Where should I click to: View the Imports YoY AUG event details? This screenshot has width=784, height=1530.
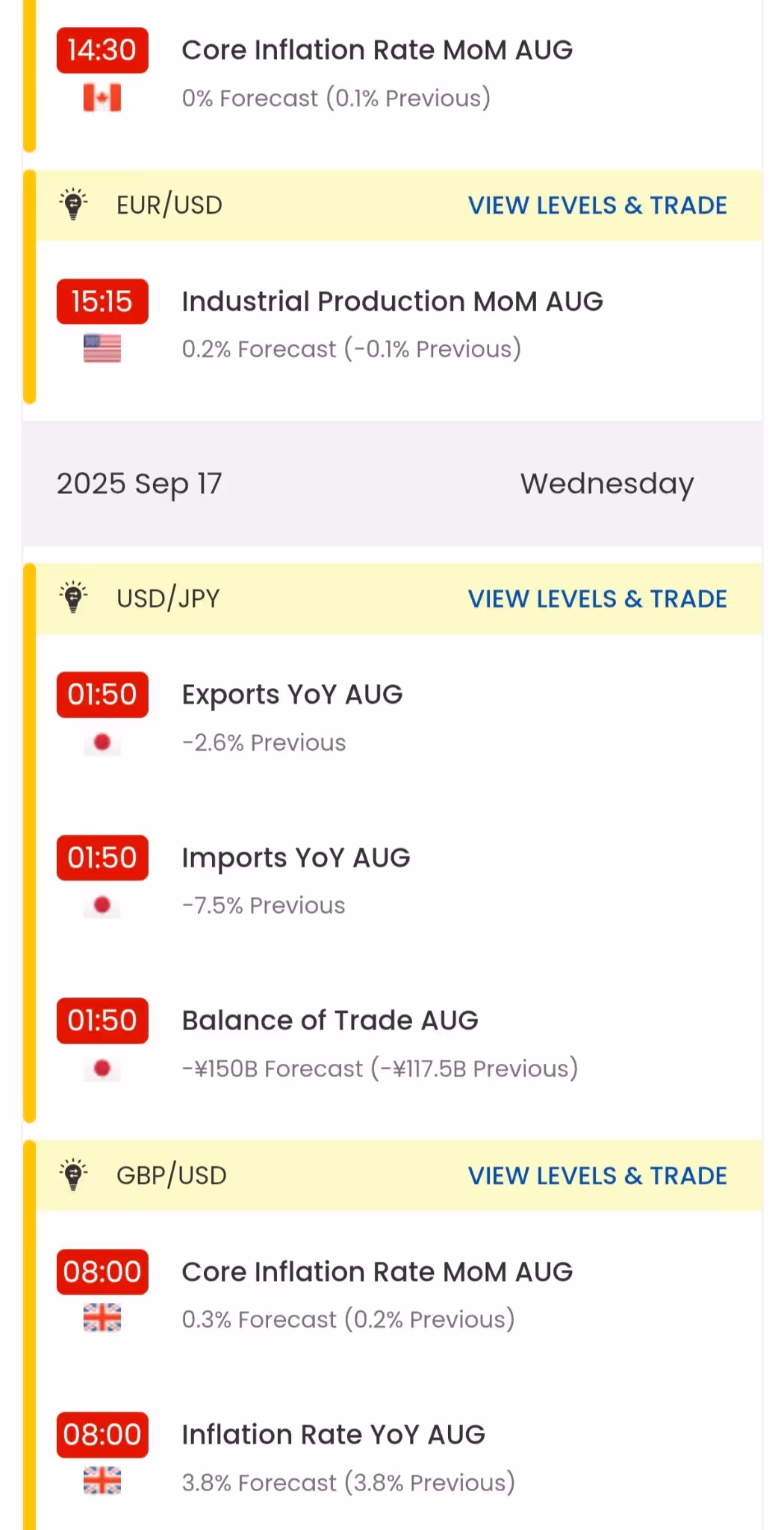pos(296,858)
